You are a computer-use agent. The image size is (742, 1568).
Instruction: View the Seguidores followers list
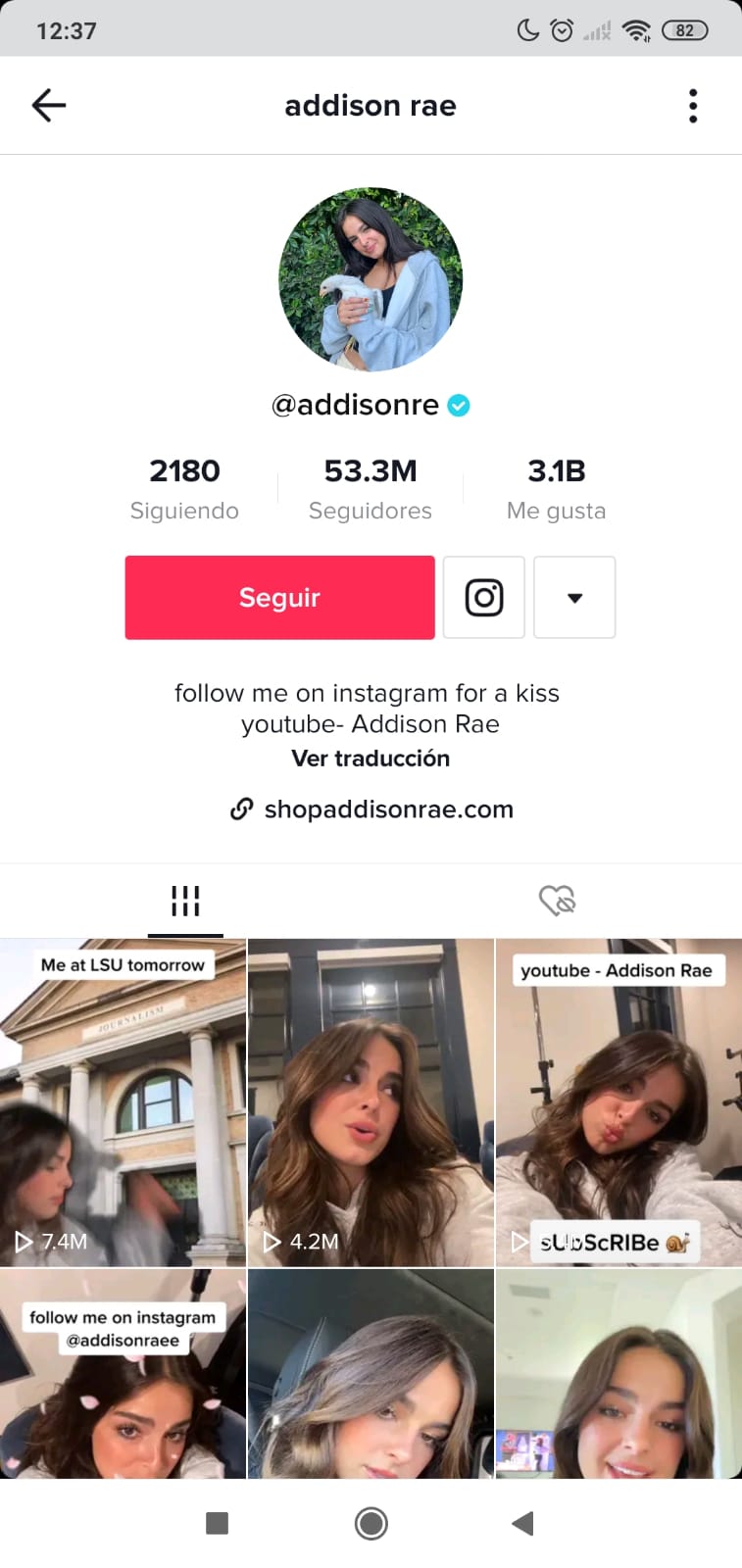coord(371,489)
